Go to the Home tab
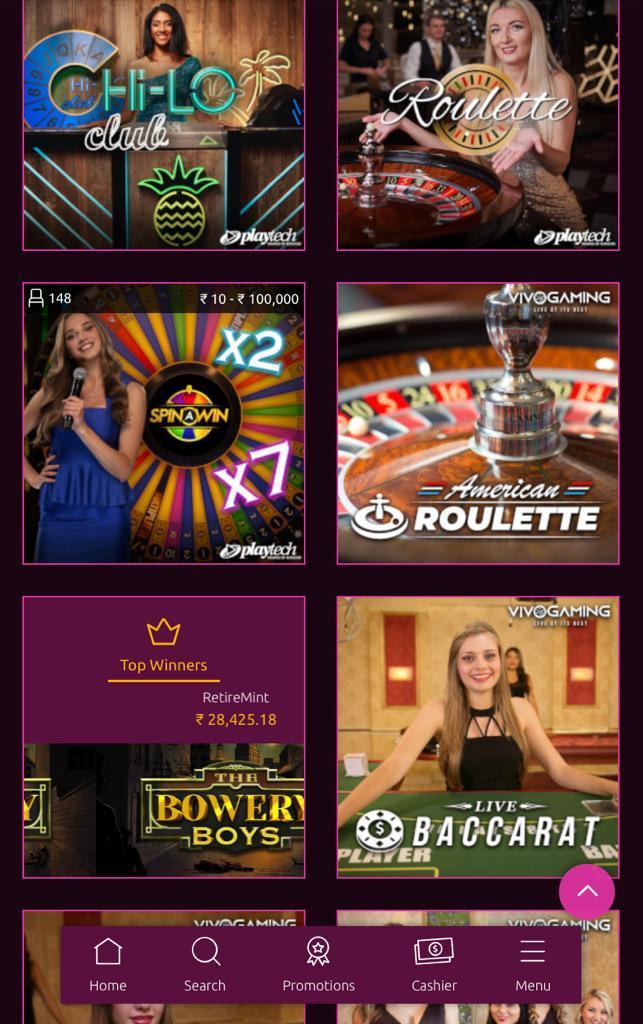This screenshot has width=643, height=1024. pyautogui.click(x=108, y=965)
